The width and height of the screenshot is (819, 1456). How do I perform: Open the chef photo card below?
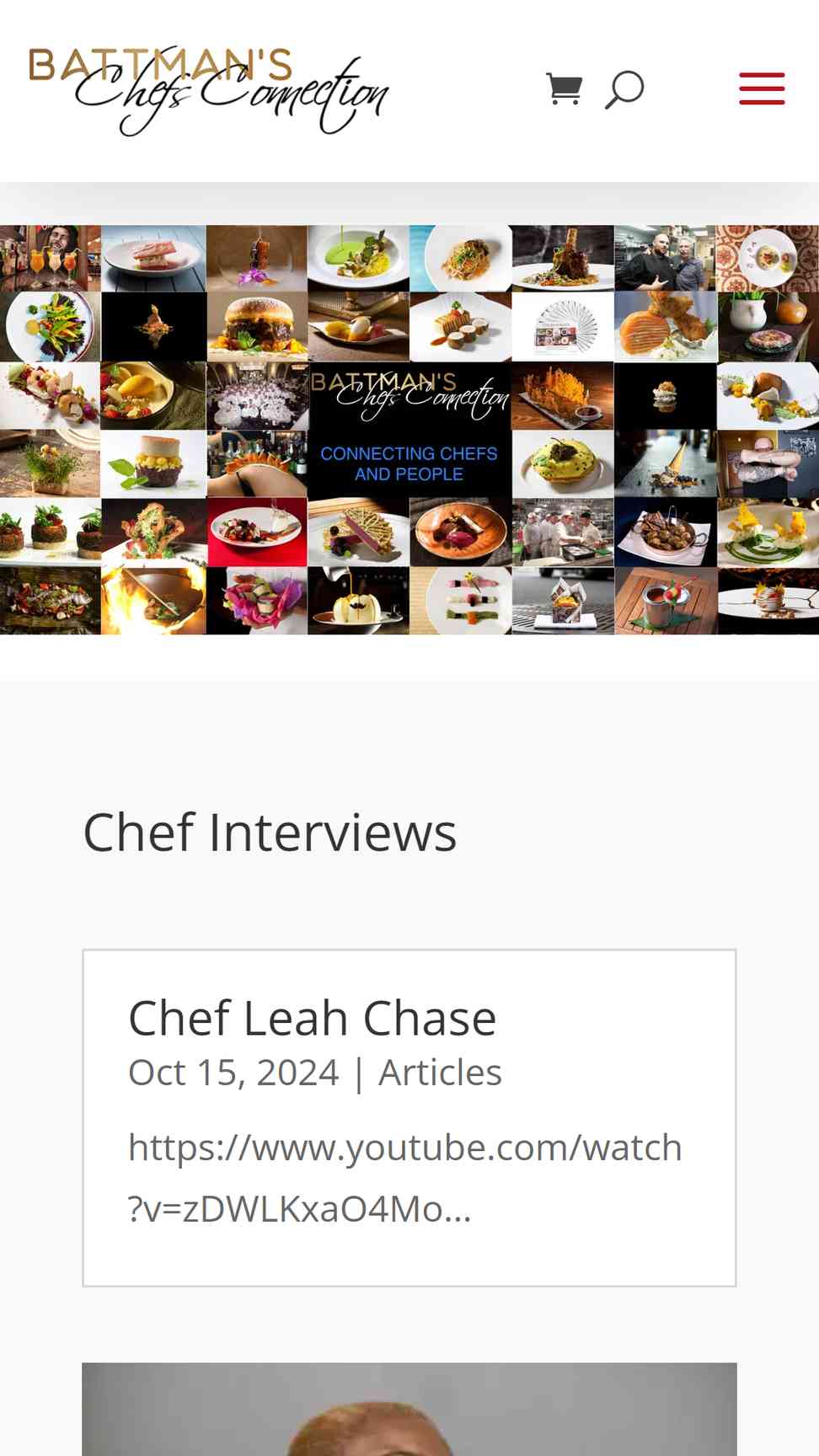coord(409,1409)
